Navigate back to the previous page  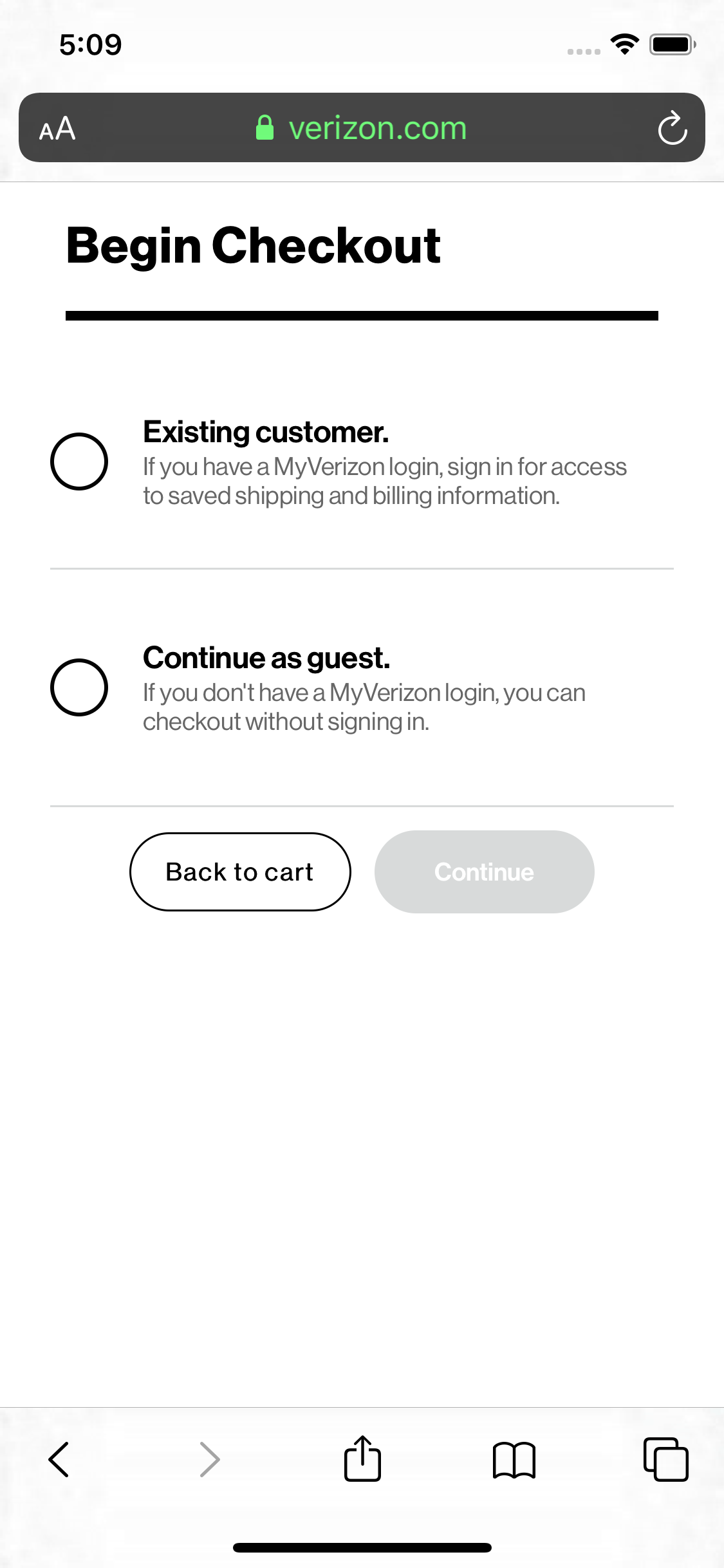tap(59, 1459)
